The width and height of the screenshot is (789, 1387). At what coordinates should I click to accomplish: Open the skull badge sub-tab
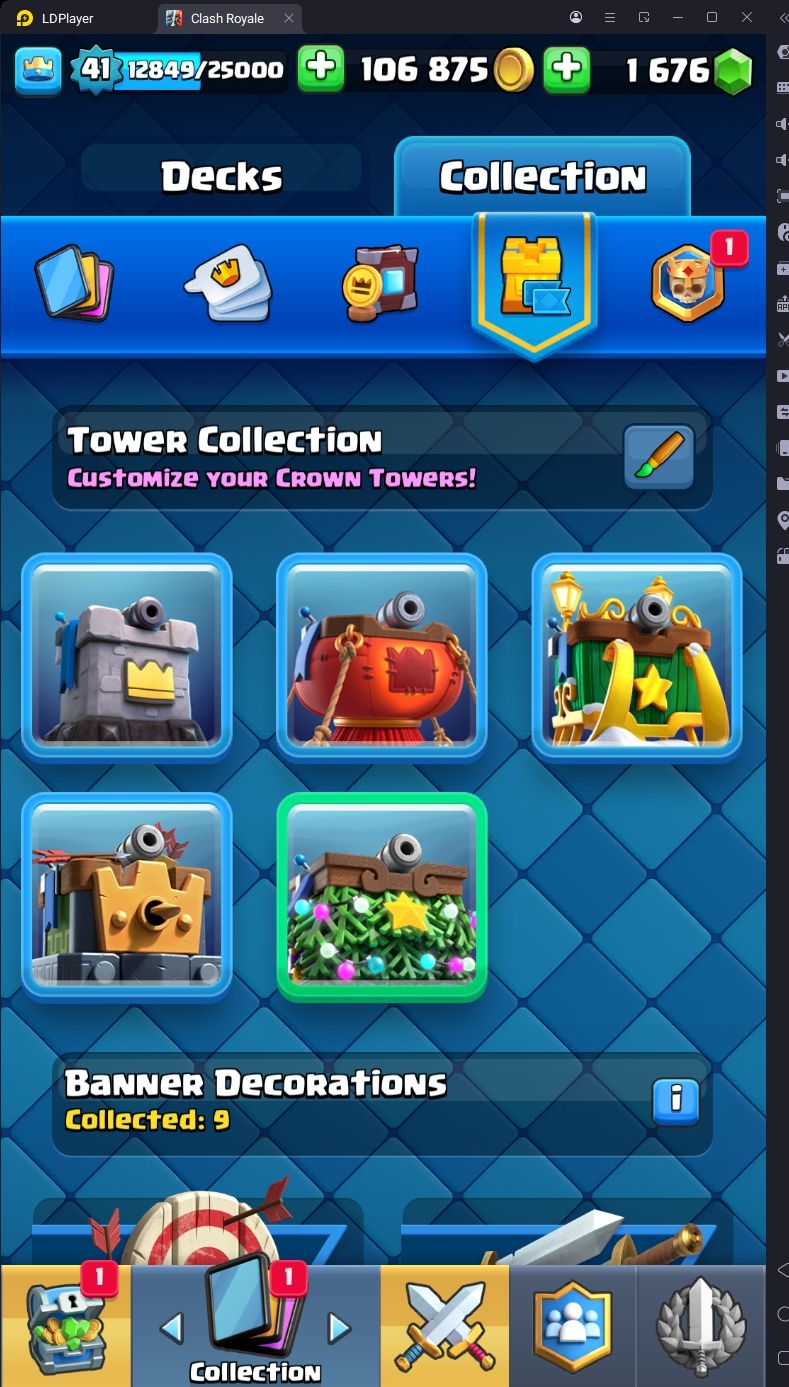click(x=688, y=284)
